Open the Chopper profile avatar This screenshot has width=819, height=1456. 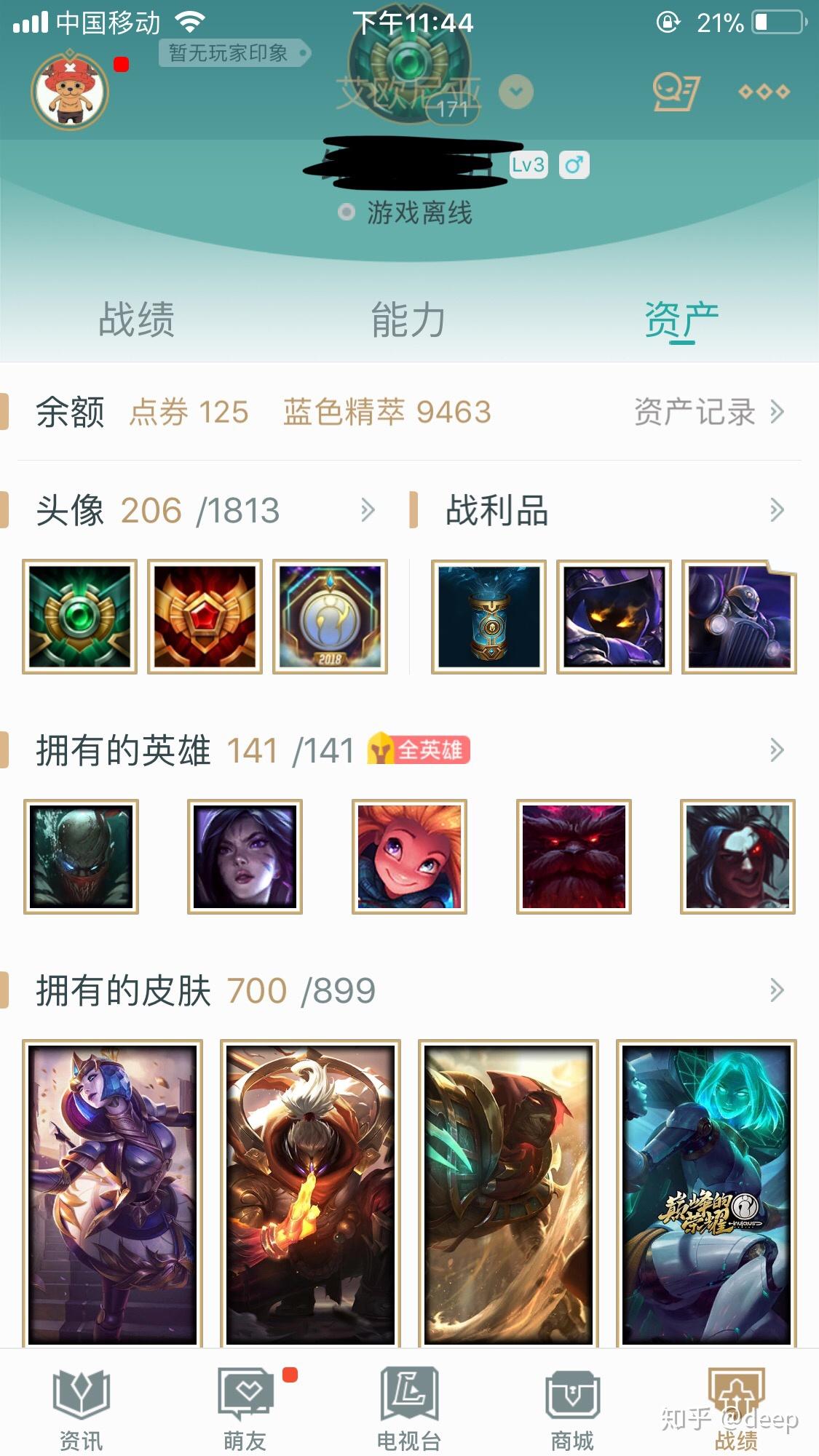[70, 92]
